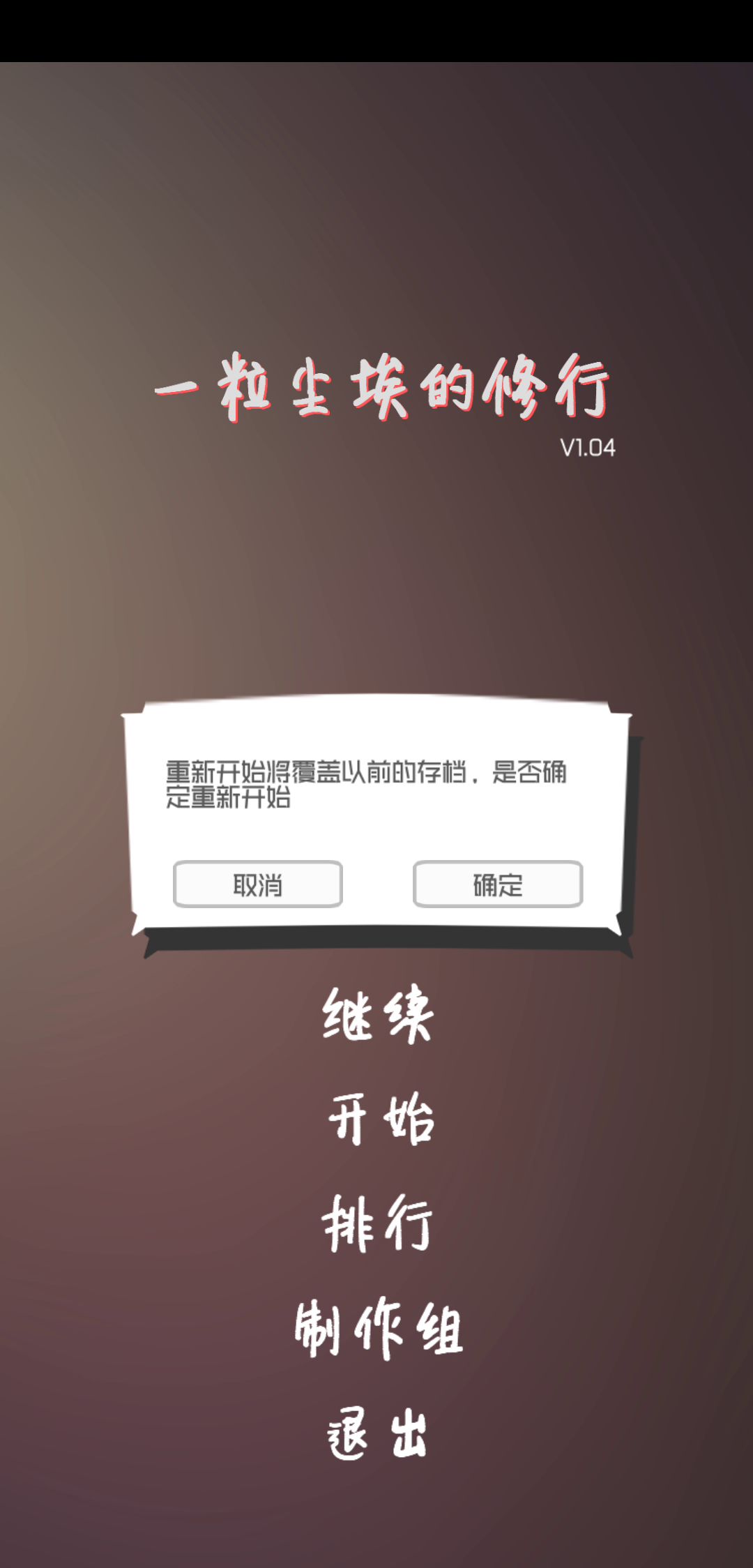
Task: View the 制作组 credits
Action: 379,1328
